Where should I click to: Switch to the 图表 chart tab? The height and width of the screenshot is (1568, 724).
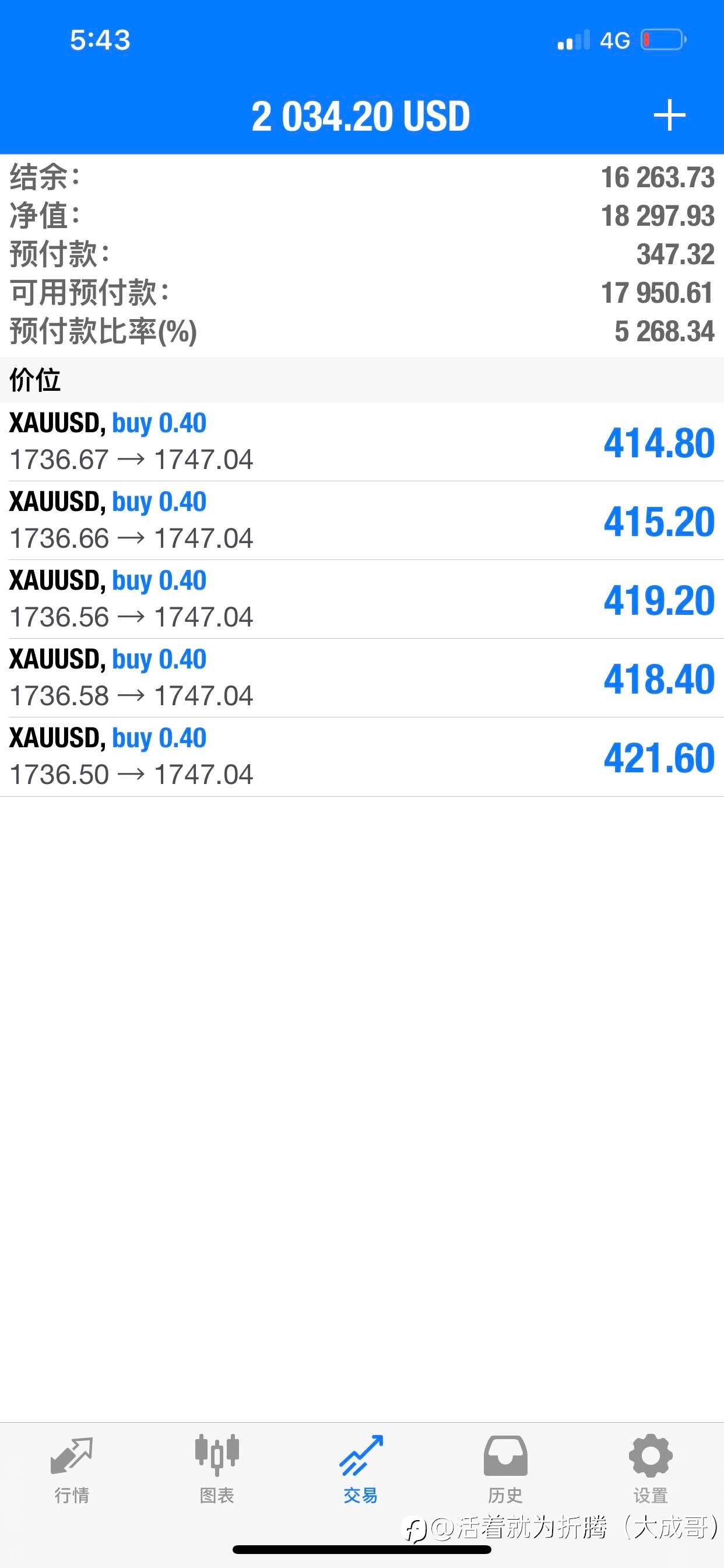click(x=217, y=1469)
